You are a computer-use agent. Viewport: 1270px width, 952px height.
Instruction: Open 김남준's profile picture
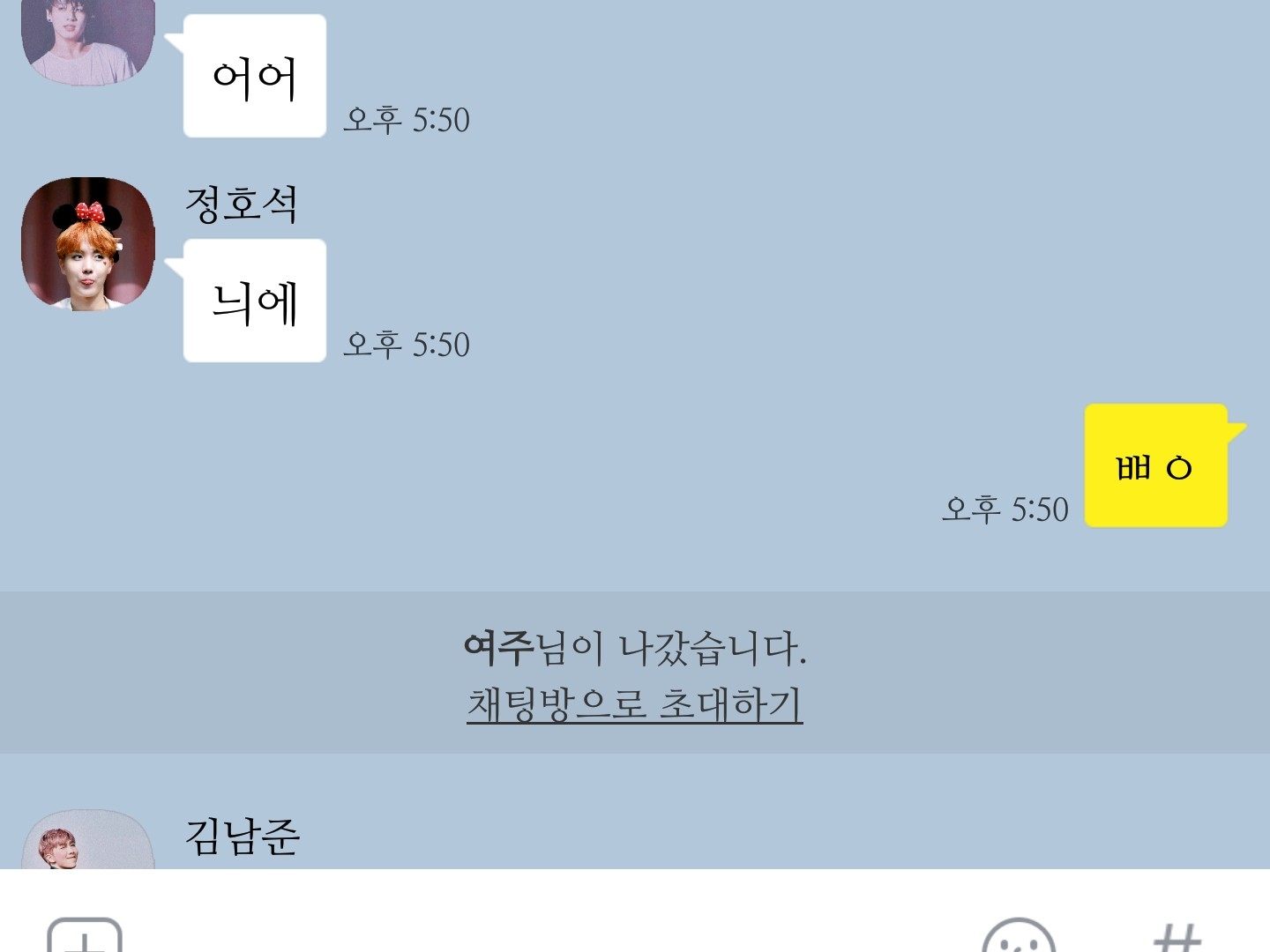coord(87,842)
